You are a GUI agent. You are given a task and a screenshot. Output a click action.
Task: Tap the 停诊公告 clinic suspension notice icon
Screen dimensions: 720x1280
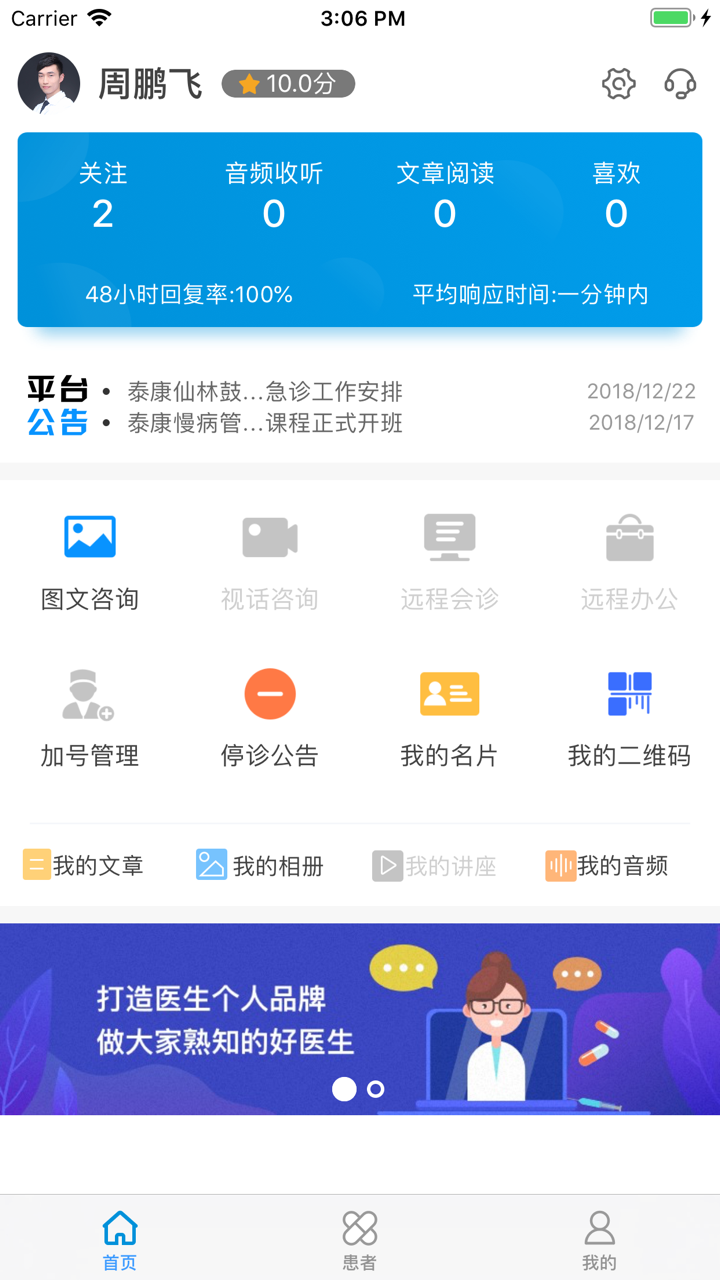coord(270,715)
